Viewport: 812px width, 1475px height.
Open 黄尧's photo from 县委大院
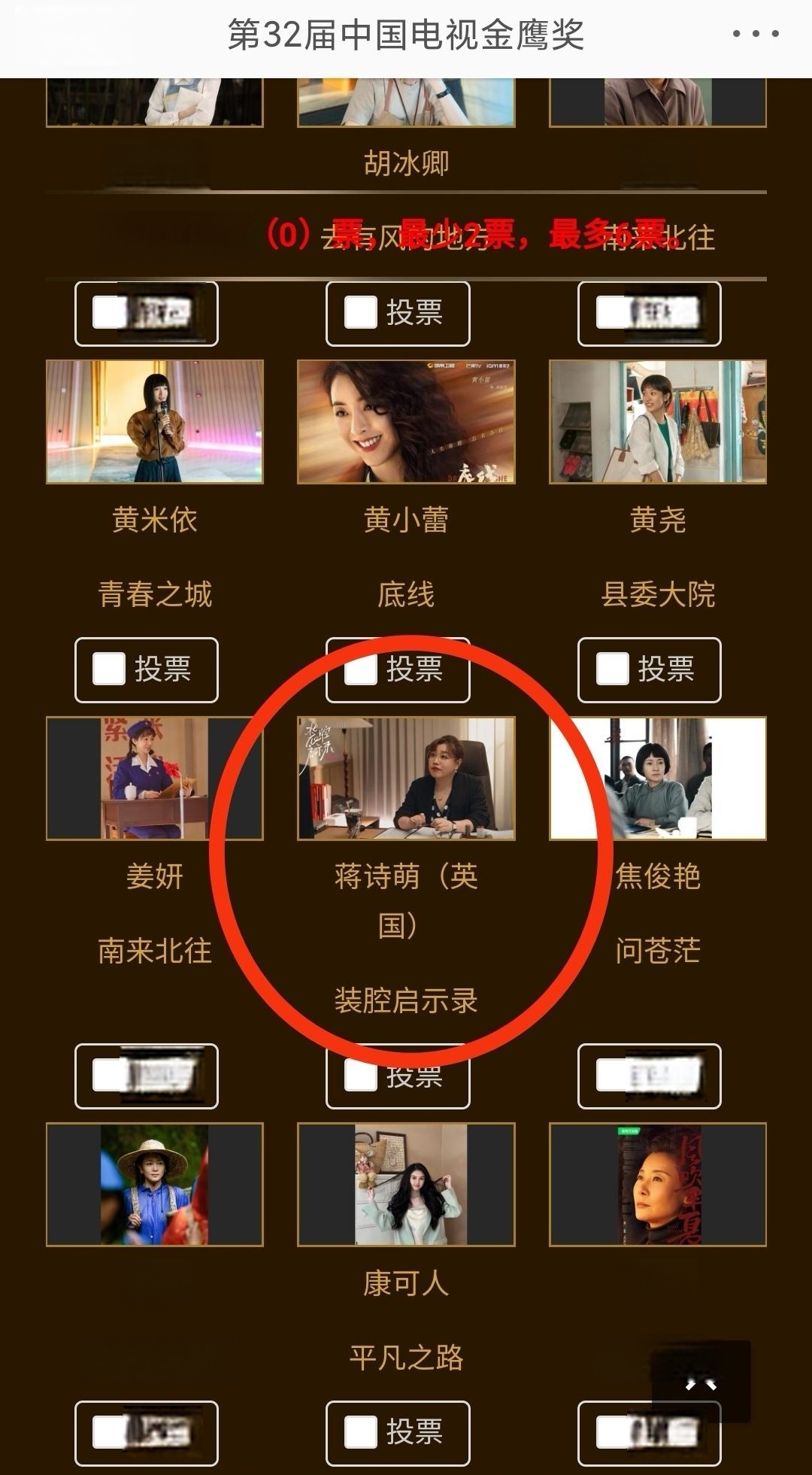[657, 421]
